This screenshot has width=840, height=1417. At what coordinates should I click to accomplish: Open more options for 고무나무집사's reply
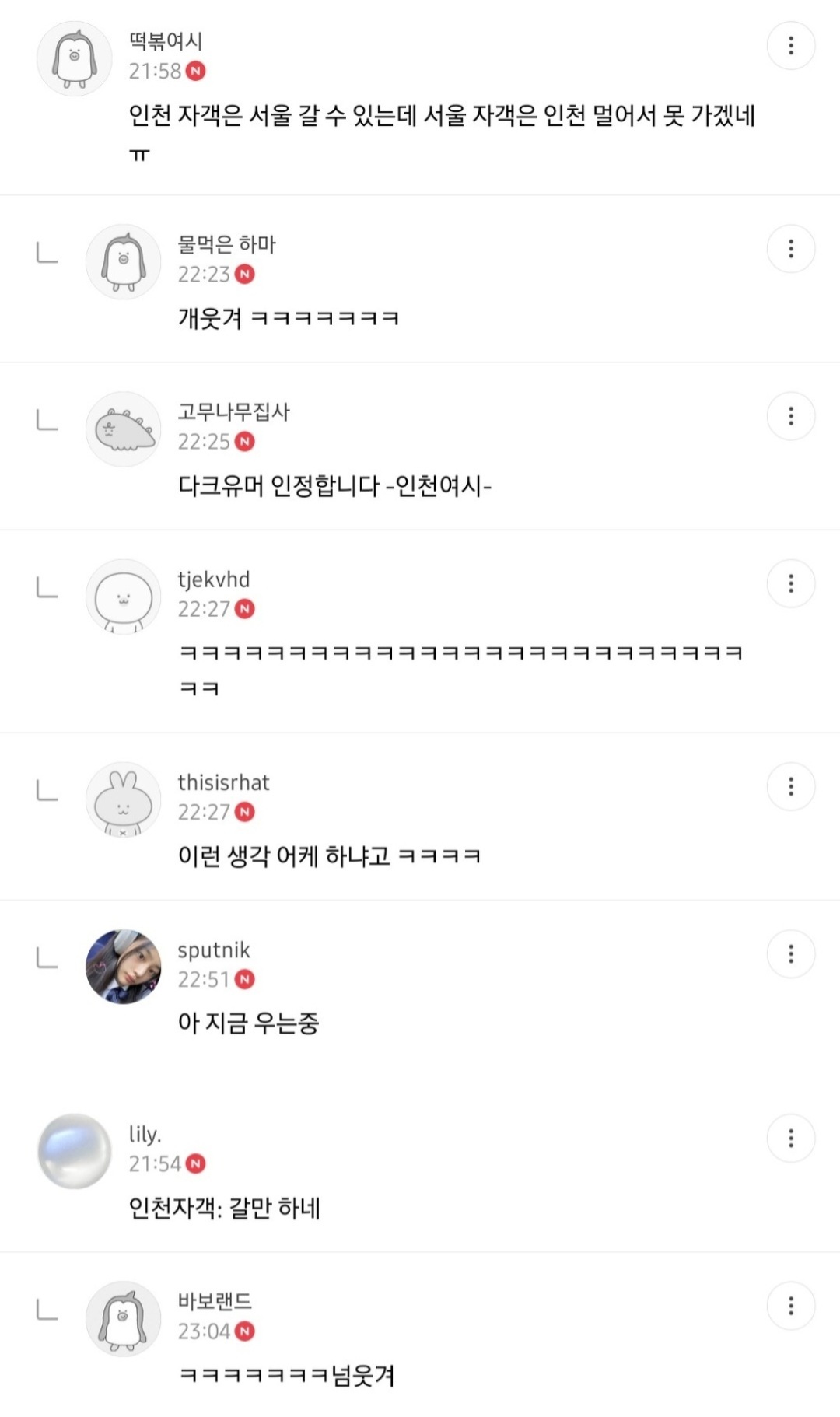(x=790, y=416)
